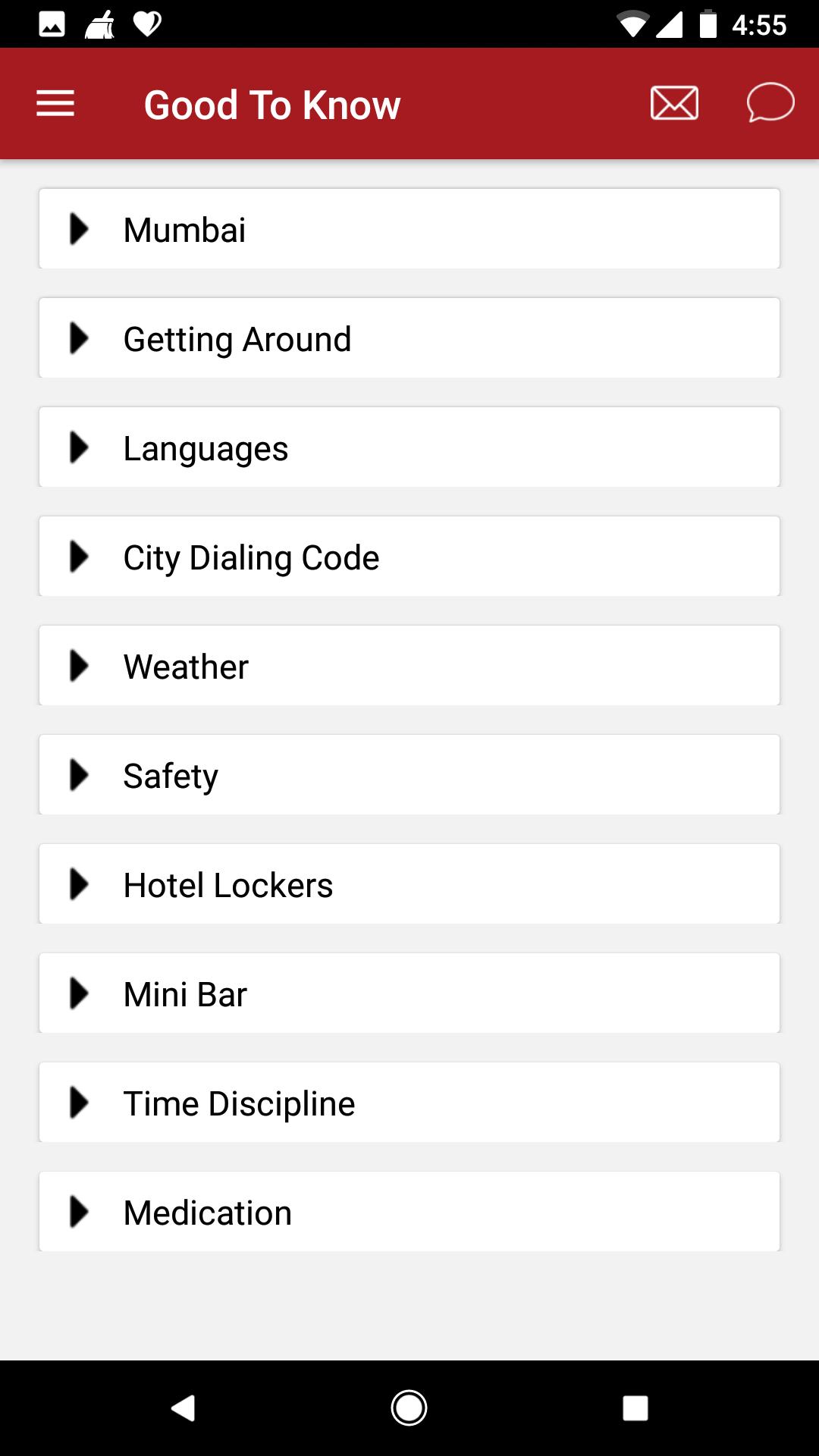
Task: Tap the system home button
Action: point(409,1408)
